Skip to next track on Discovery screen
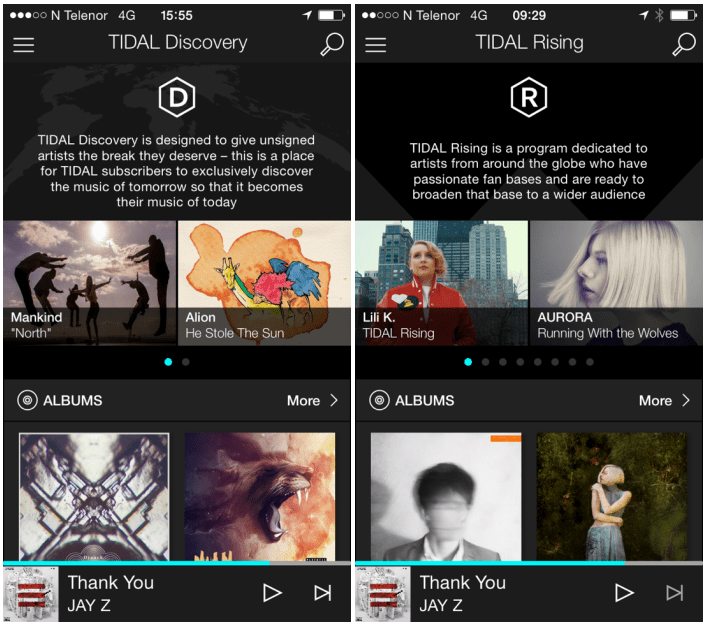 322,593
